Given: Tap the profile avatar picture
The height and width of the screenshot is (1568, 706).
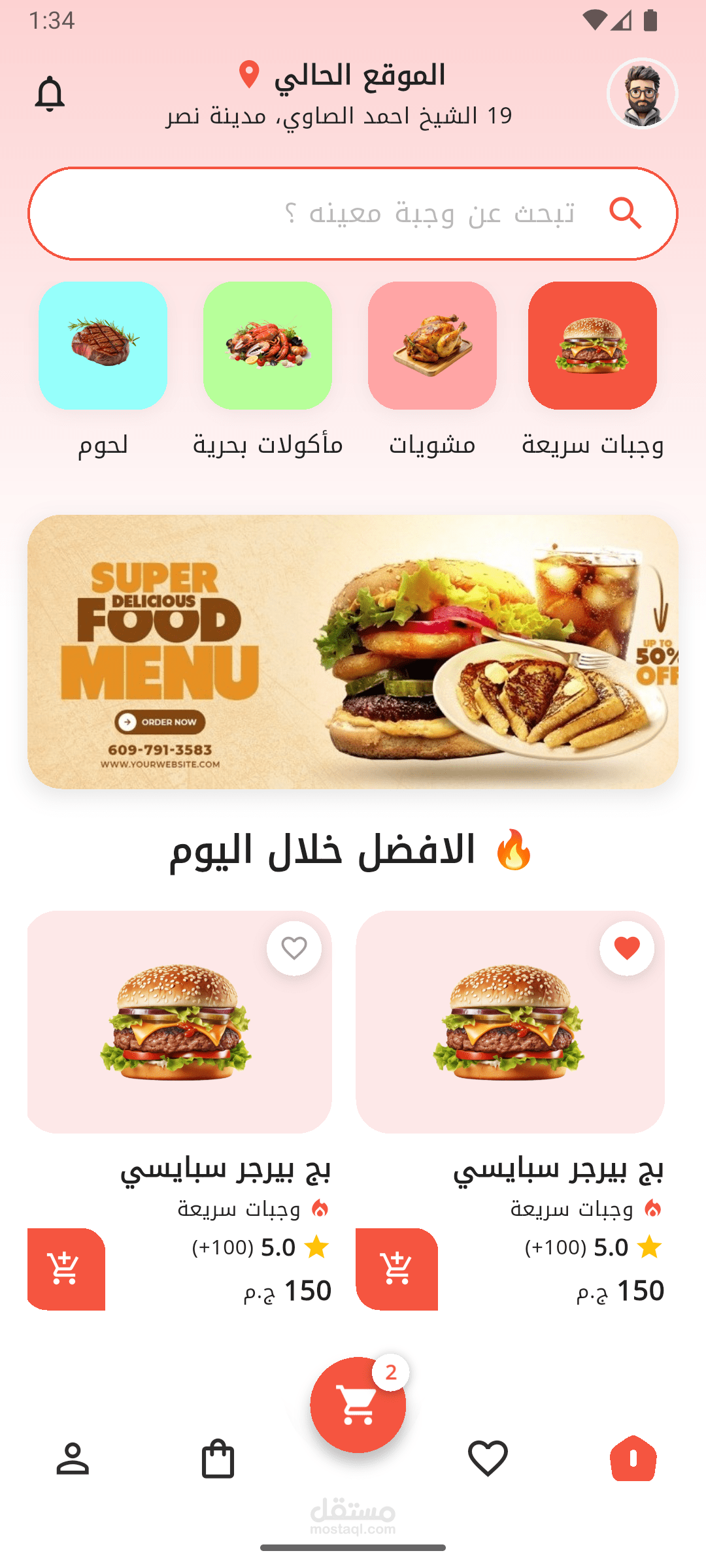Looking at the screenshot, I should [x=642, y=93].
